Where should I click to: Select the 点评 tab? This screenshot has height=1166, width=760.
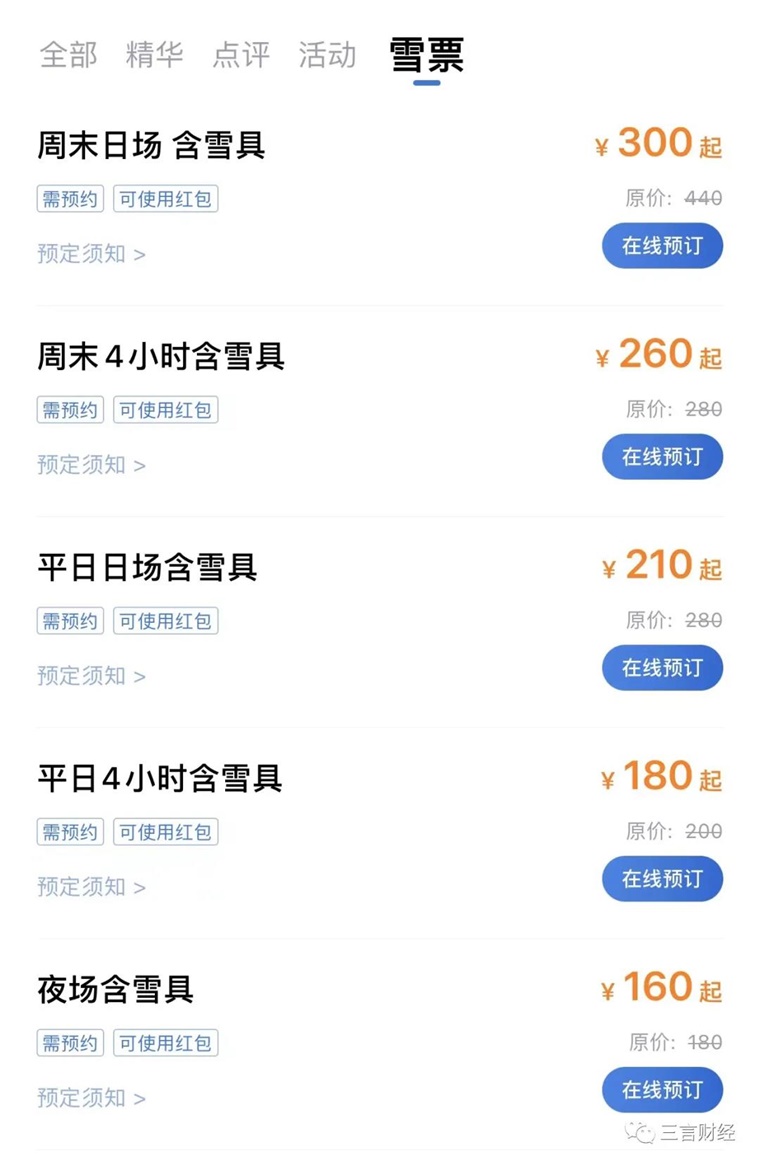240,57
